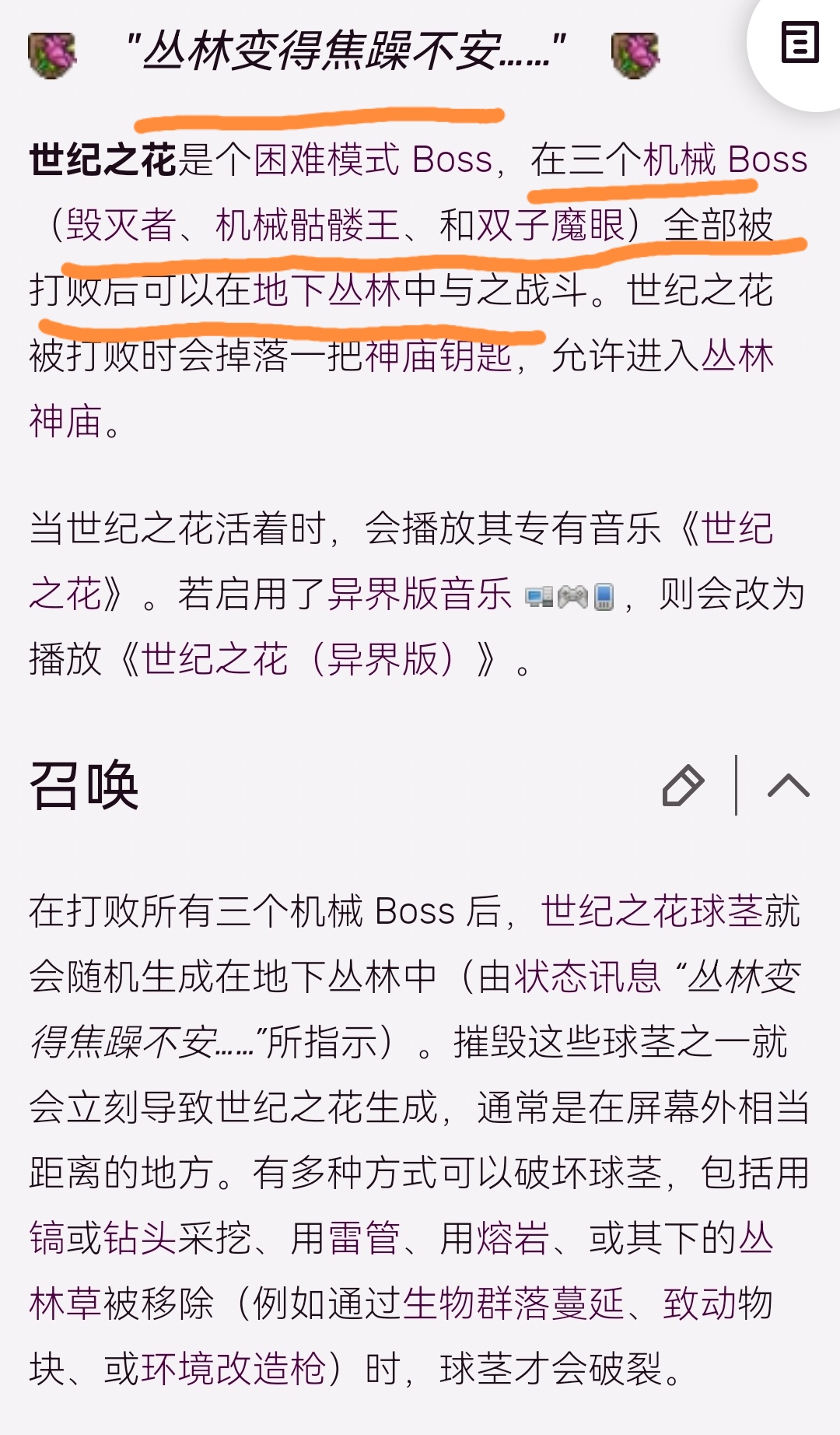This screenshot has width=840, height=1435.
Task: Open the 钻头 link
Action: point(140,1238)
